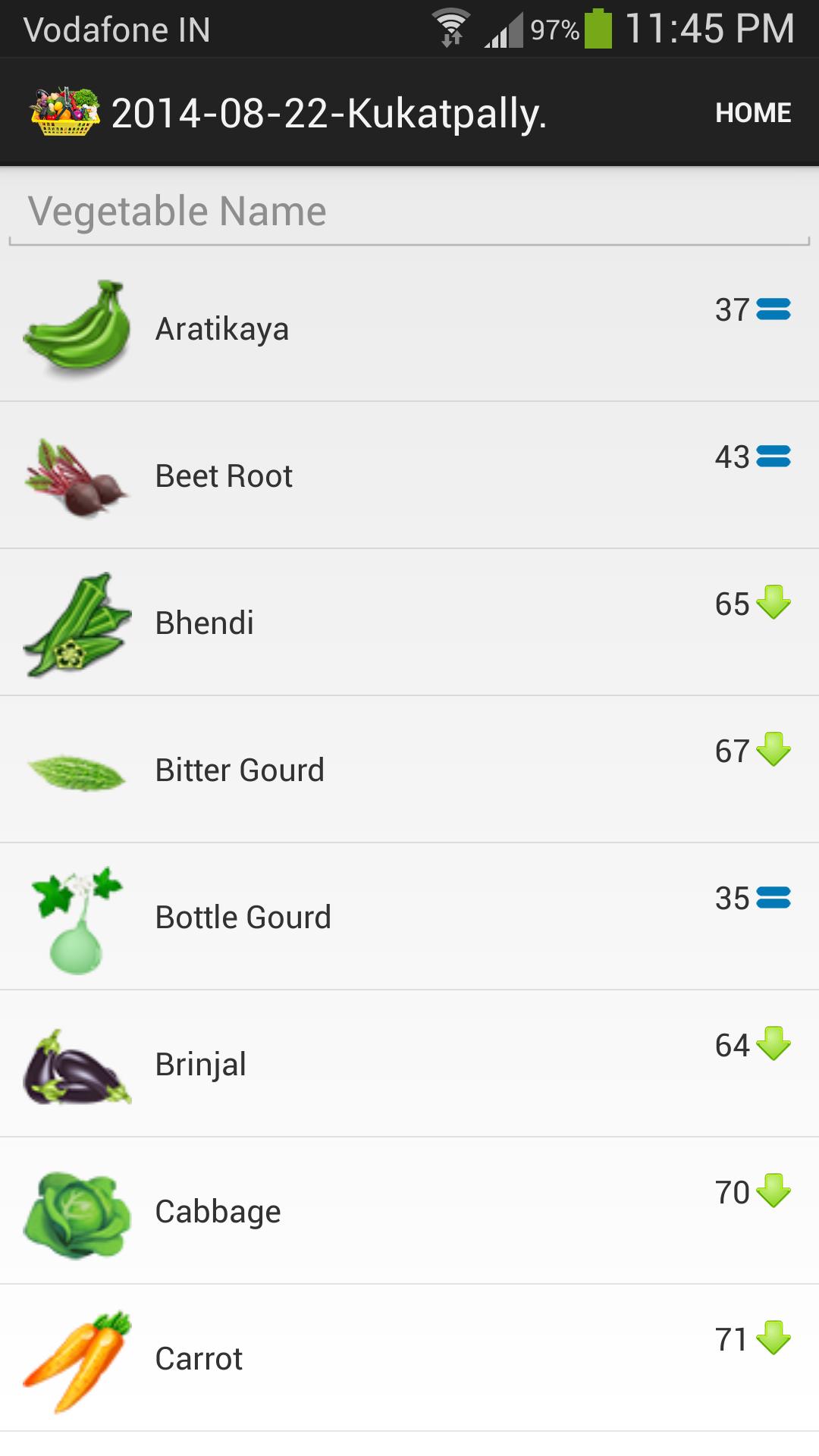Select the Beet Root entry
Screen dimensions: 819x1456
(x=409, y=475)
